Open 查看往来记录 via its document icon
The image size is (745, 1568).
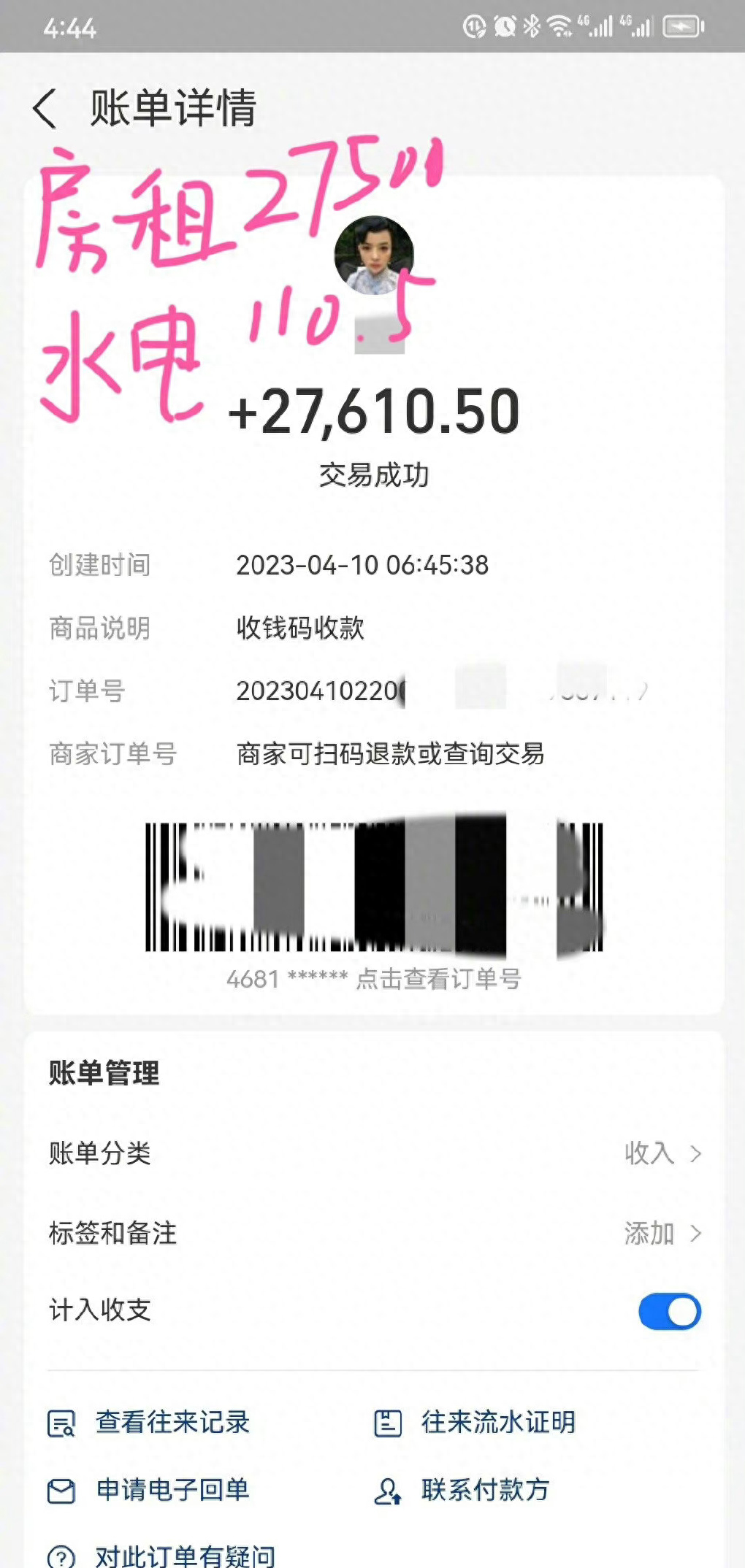(60, 1422)
